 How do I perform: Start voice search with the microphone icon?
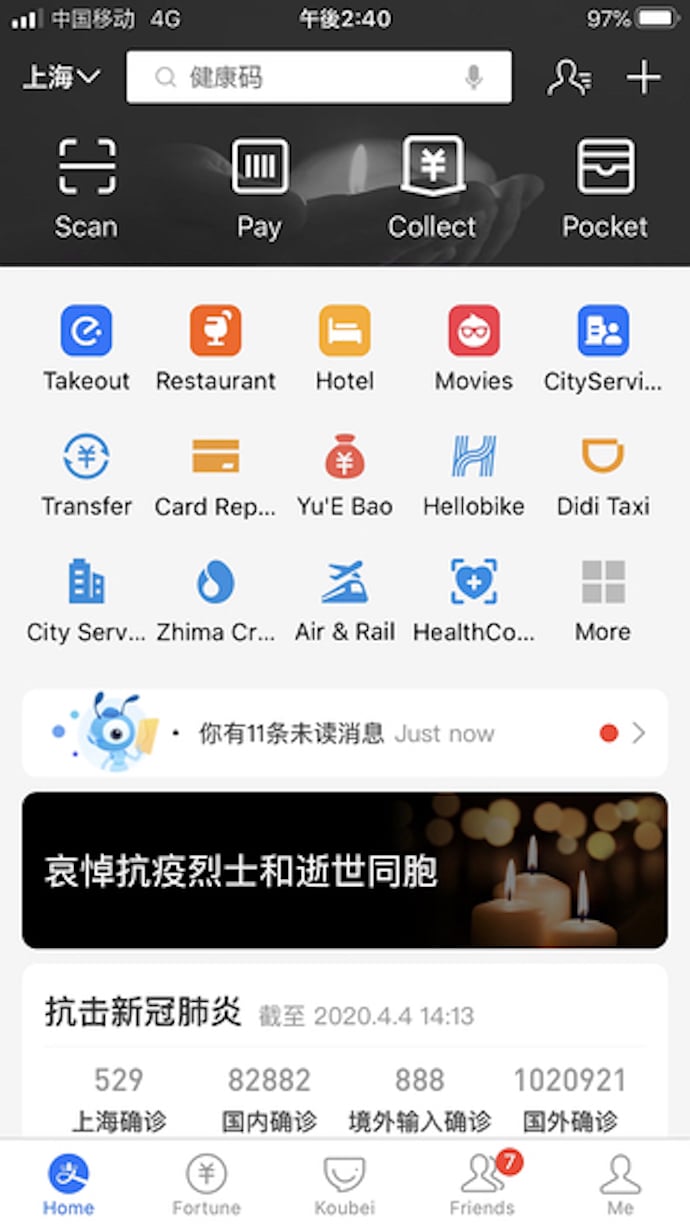[473, 78]
